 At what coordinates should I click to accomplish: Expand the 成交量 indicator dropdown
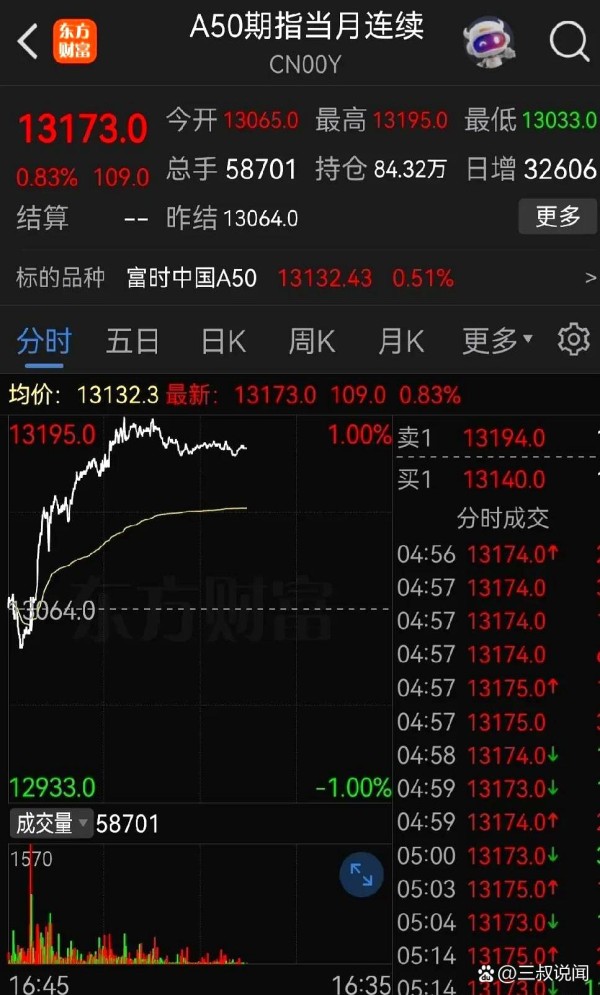click(51, 824)
